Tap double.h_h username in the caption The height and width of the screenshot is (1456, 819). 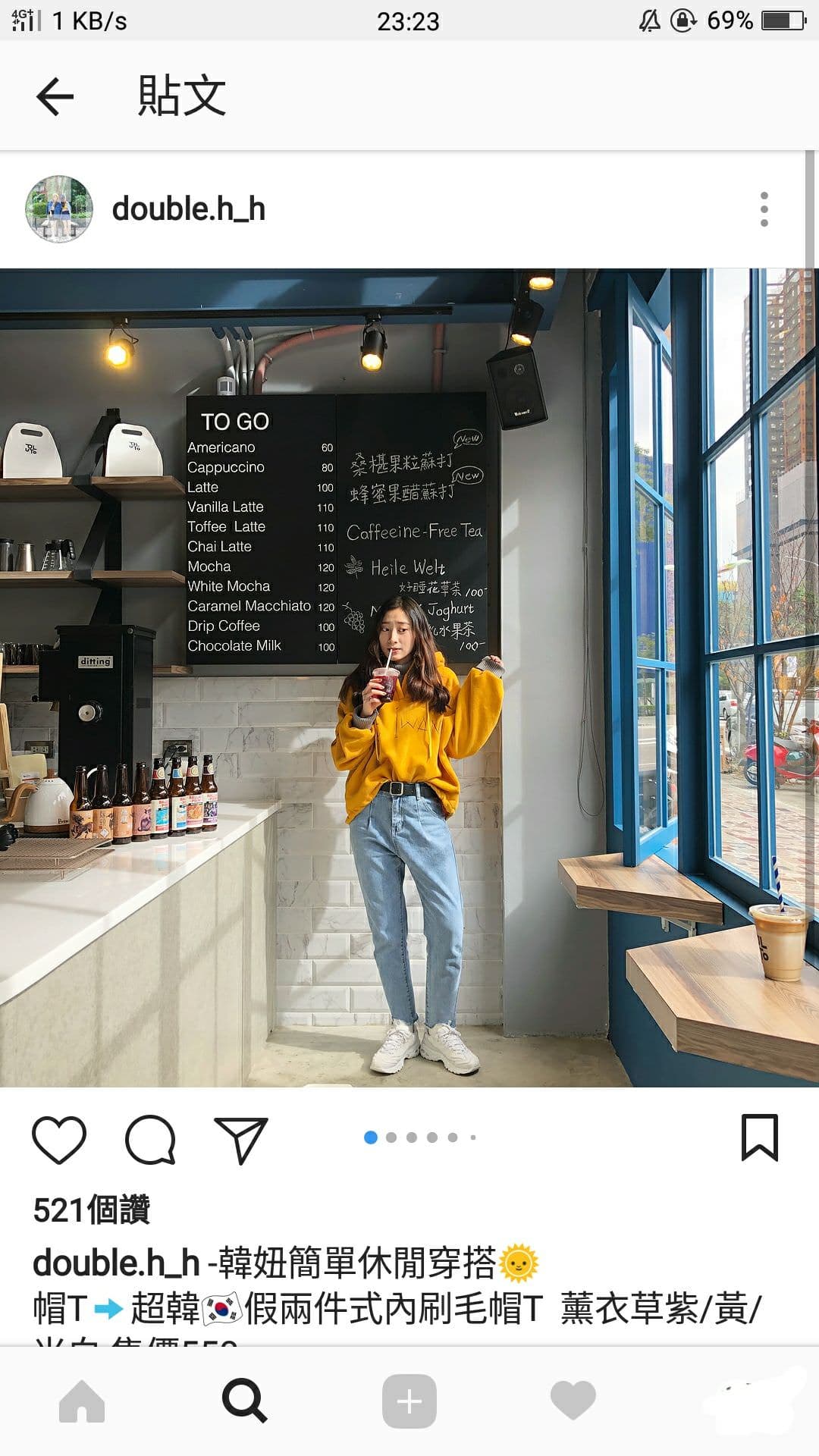point(115,1263)
